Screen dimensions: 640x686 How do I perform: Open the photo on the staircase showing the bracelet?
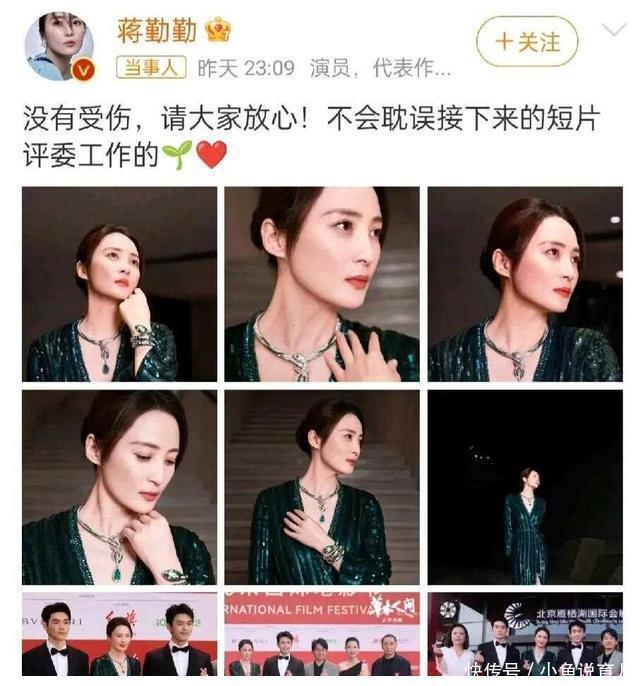pyautogui.click(x=322, y=487)
